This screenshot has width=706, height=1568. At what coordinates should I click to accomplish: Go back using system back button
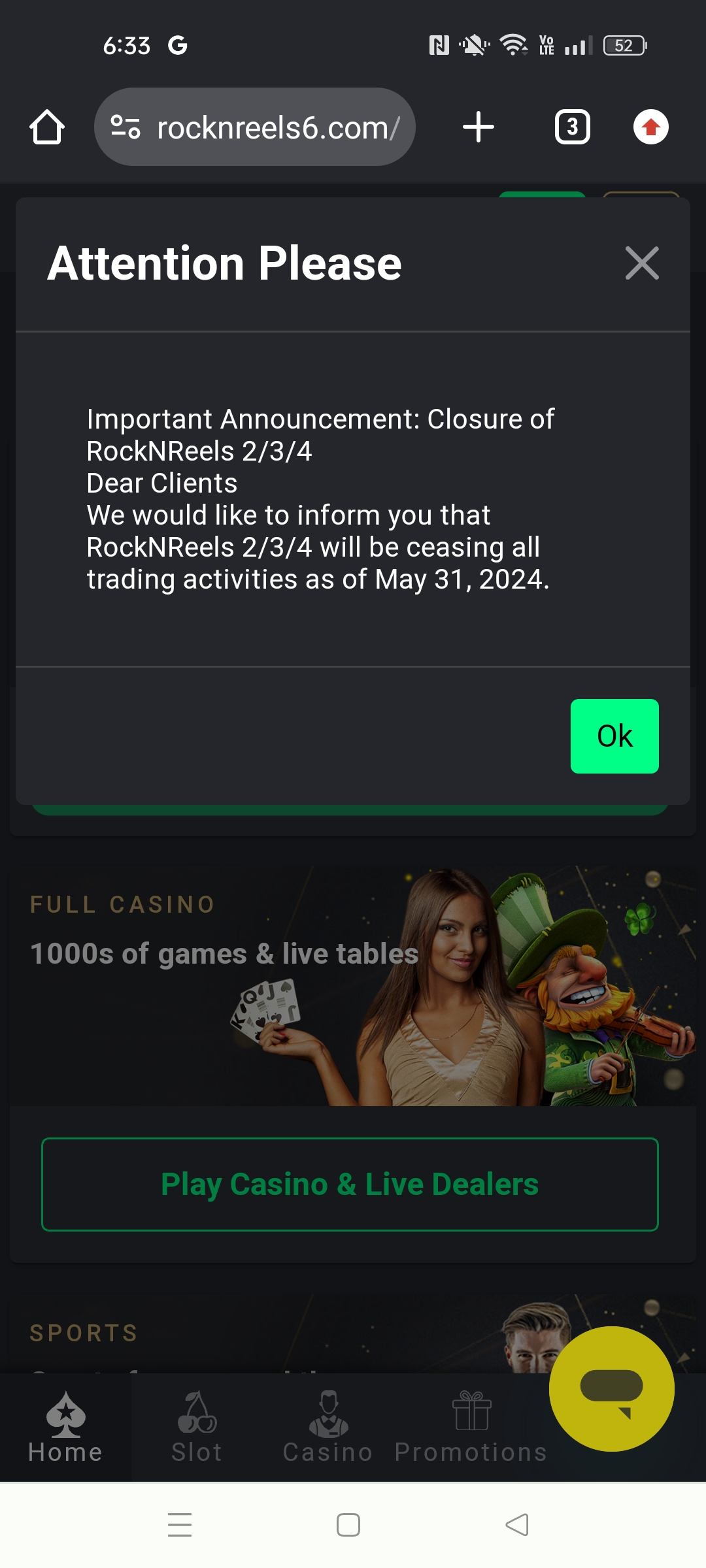coord(516,1525)
